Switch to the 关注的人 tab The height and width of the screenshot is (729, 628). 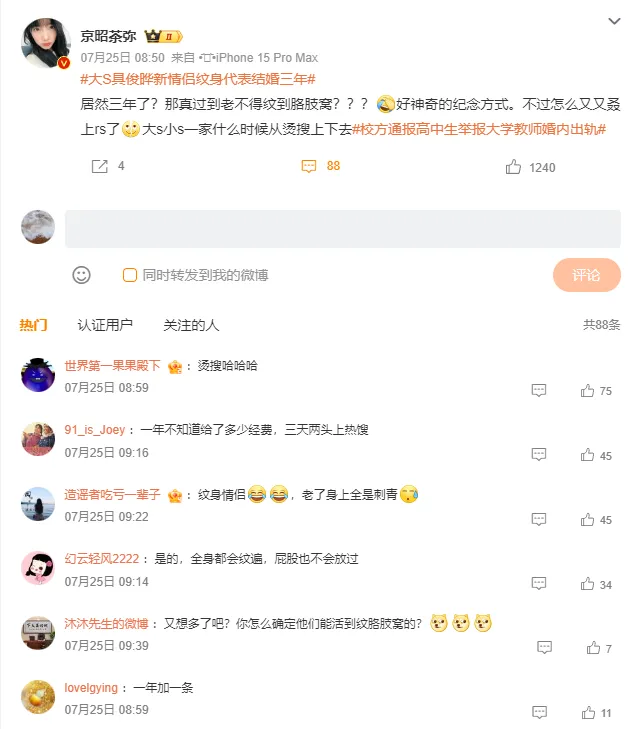(191, 325)
